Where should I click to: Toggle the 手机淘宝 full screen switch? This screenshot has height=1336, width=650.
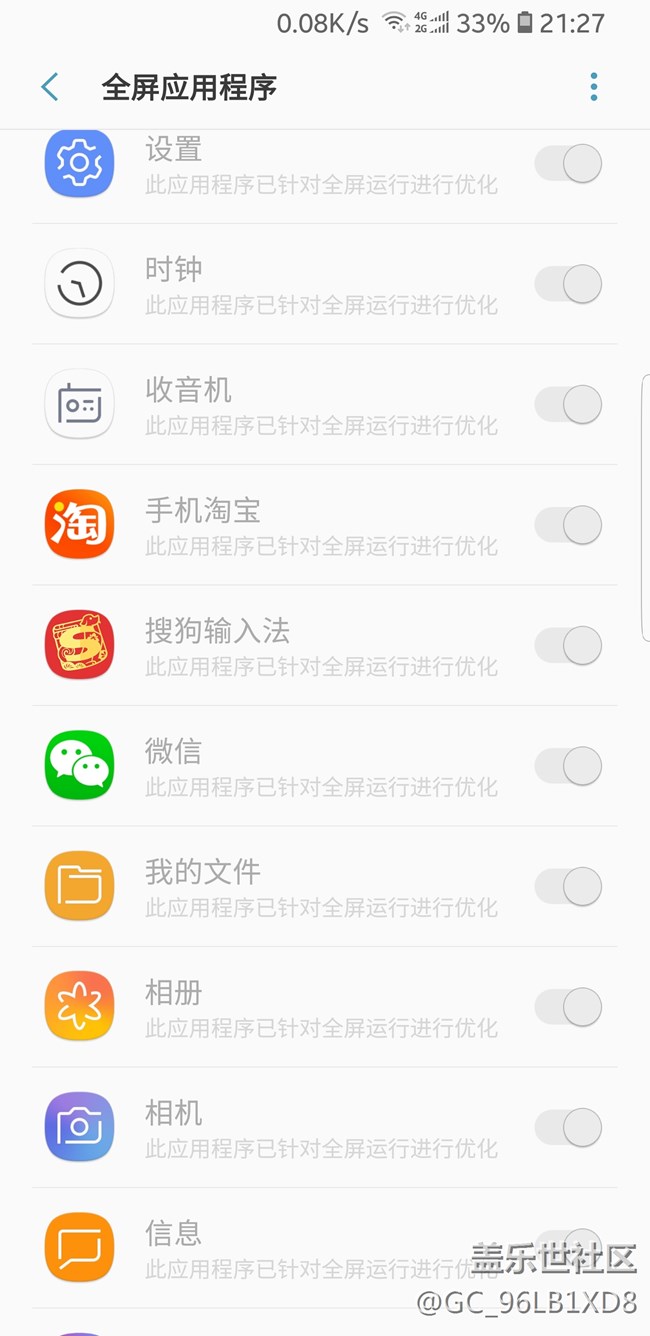[x=568, y=525]
